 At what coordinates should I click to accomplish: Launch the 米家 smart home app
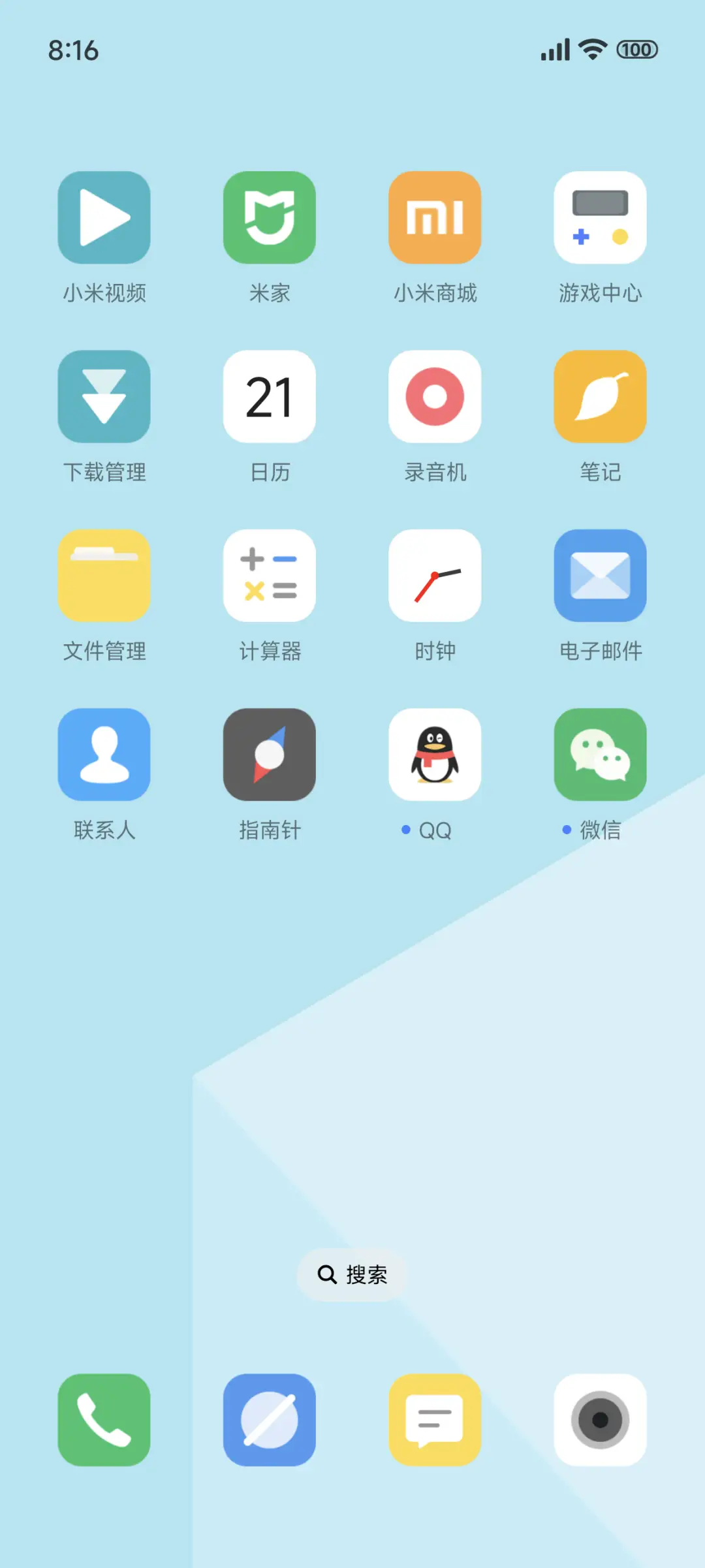click(x=270, y=217)
